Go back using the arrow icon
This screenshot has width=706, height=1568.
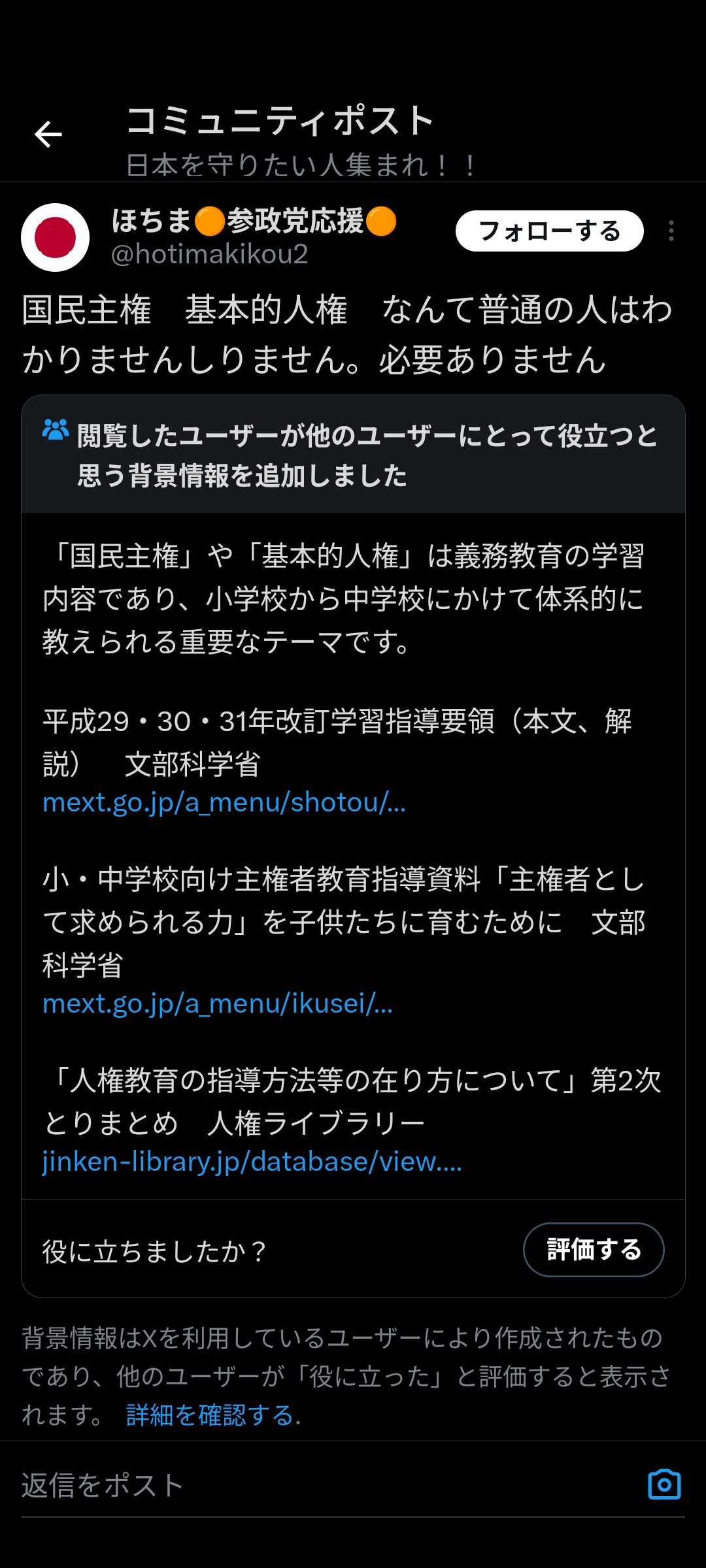[48, 135]
